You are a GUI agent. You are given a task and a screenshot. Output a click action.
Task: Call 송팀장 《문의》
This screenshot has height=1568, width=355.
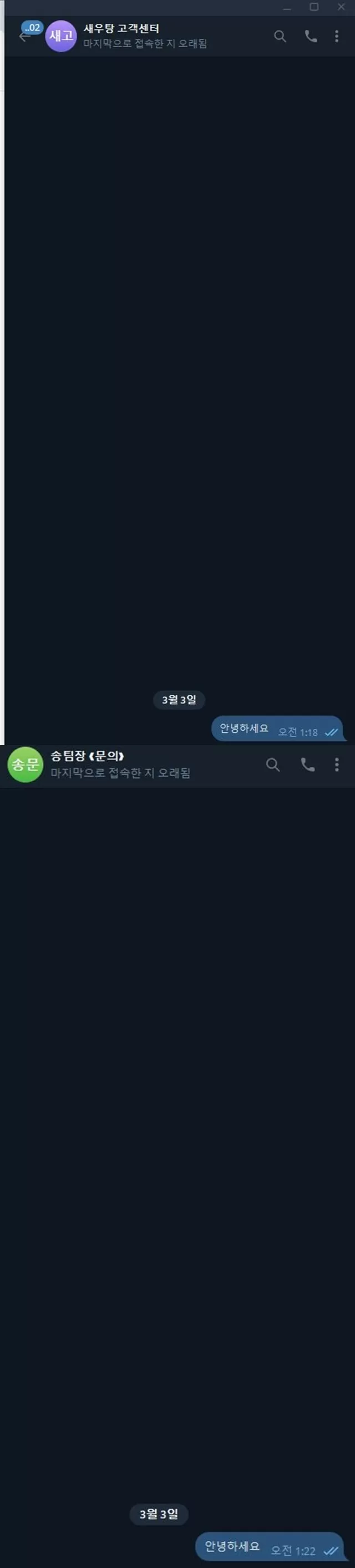[x=307, y=765]
